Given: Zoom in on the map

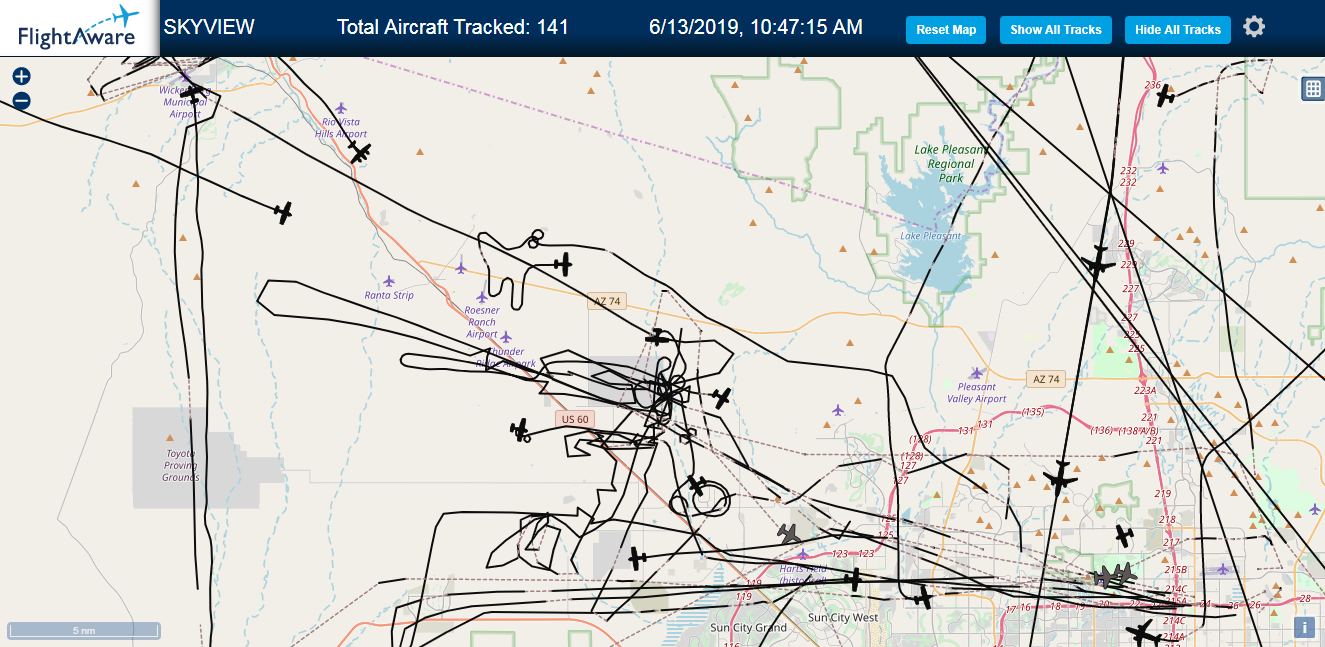Looking at the screenshot, I should [x=22, y=76].
